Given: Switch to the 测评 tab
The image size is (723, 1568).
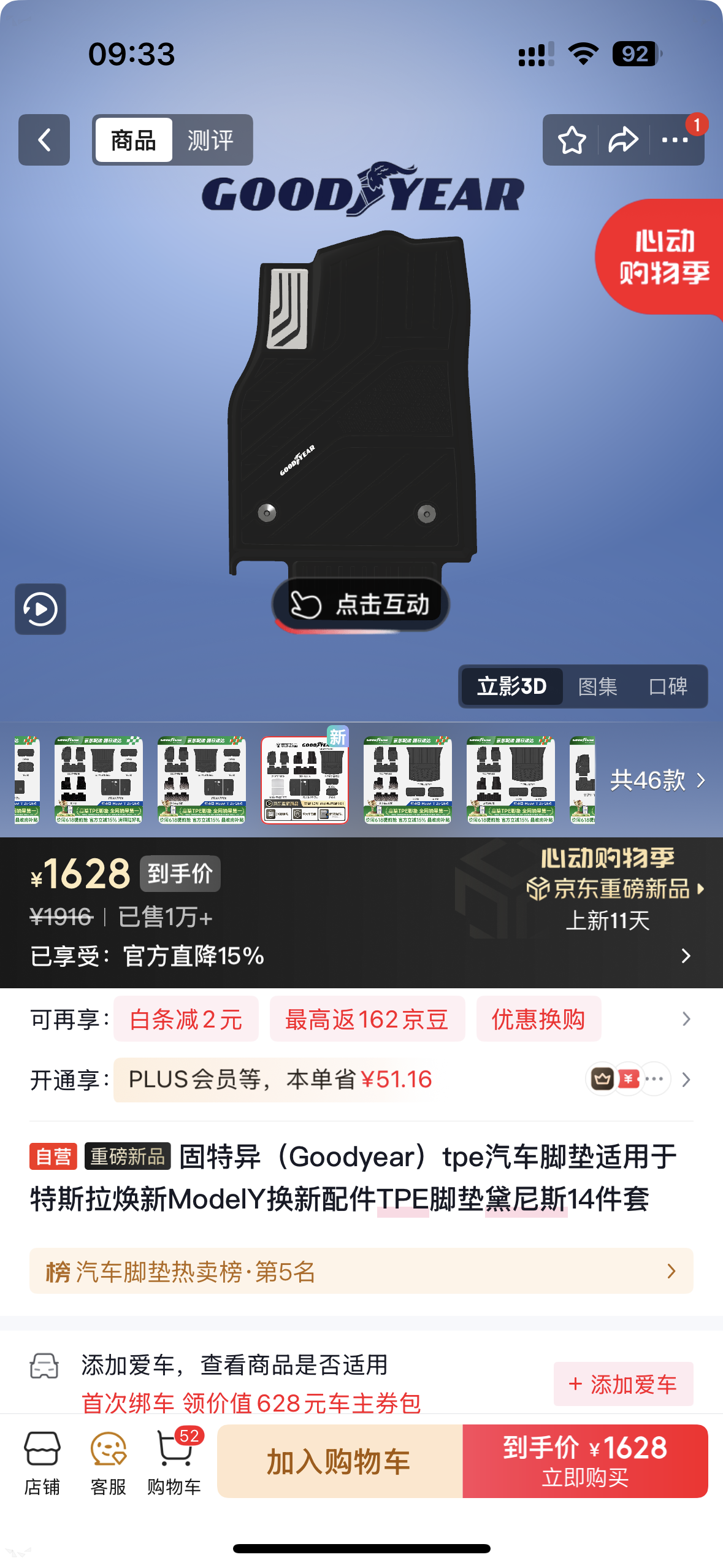Looking at the screenshot, I should (210, 140).
